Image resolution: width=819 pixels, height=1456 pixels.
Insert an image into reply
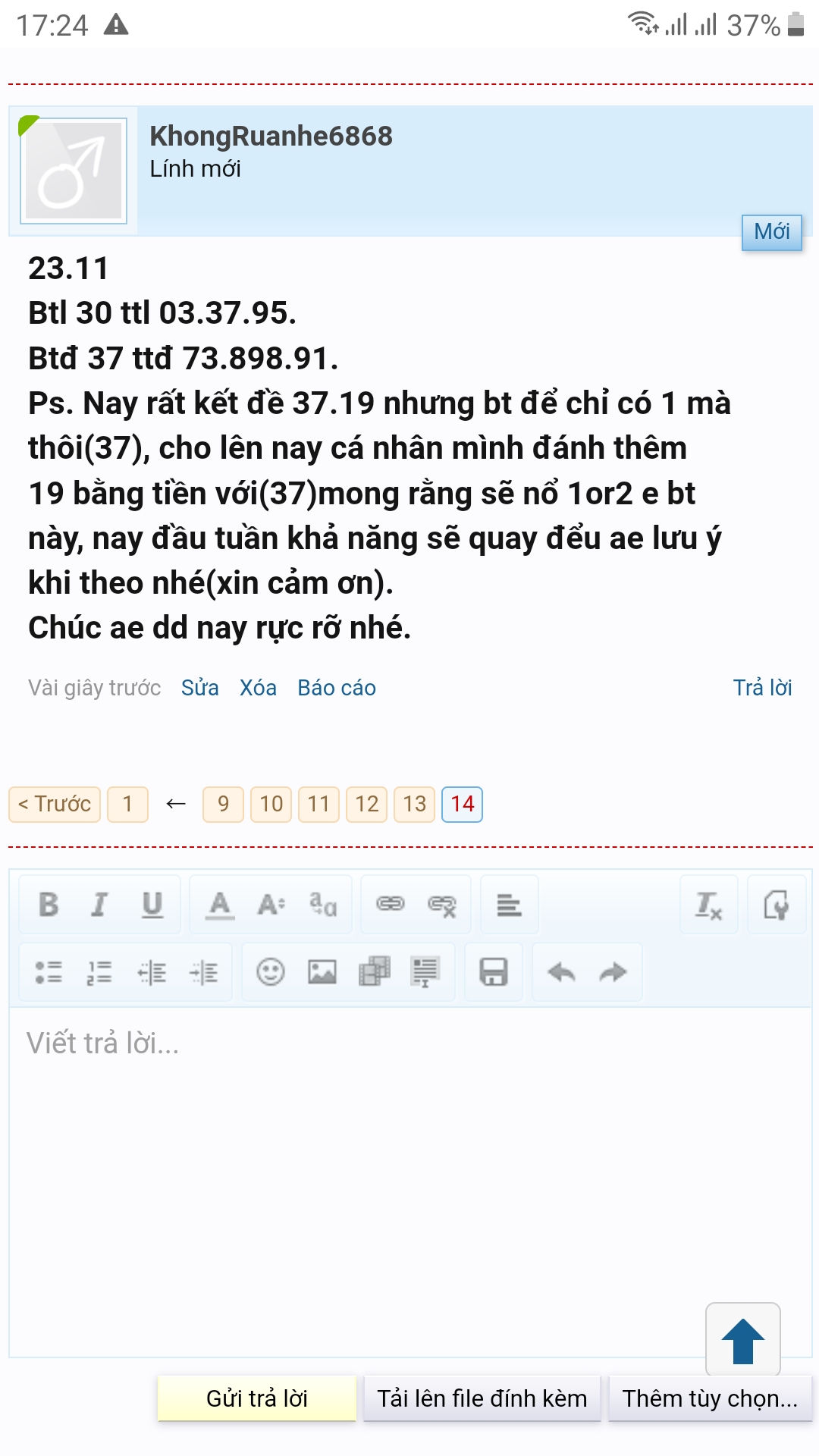click(322, 972)
